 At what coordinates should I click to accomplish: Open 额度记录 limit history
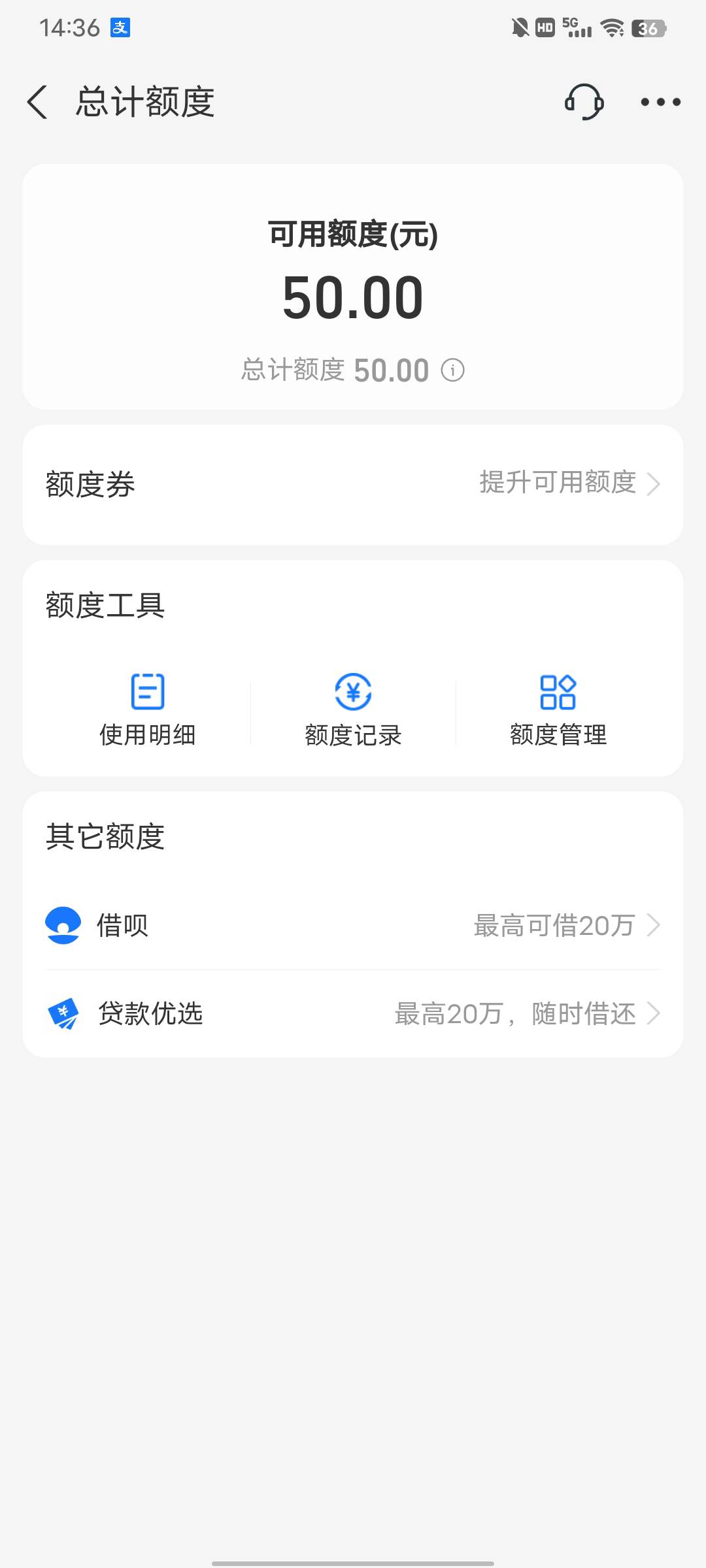click(353, 710)
